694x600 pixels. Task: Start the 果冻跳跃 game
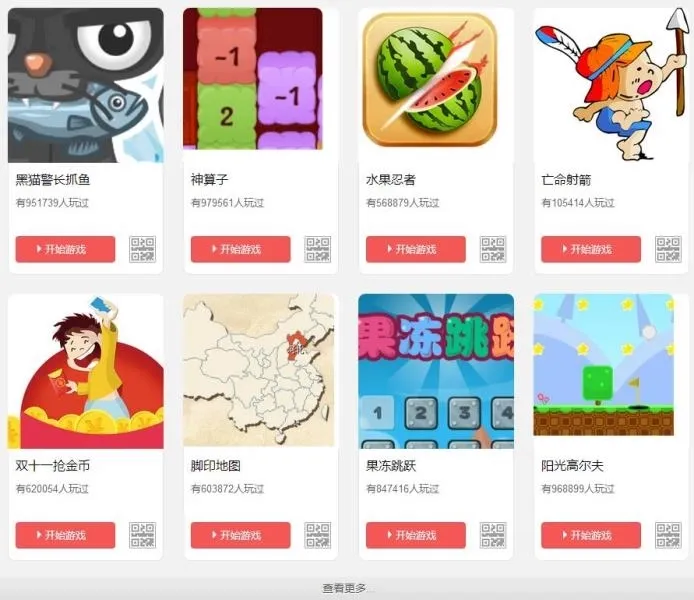click(416, 535)
